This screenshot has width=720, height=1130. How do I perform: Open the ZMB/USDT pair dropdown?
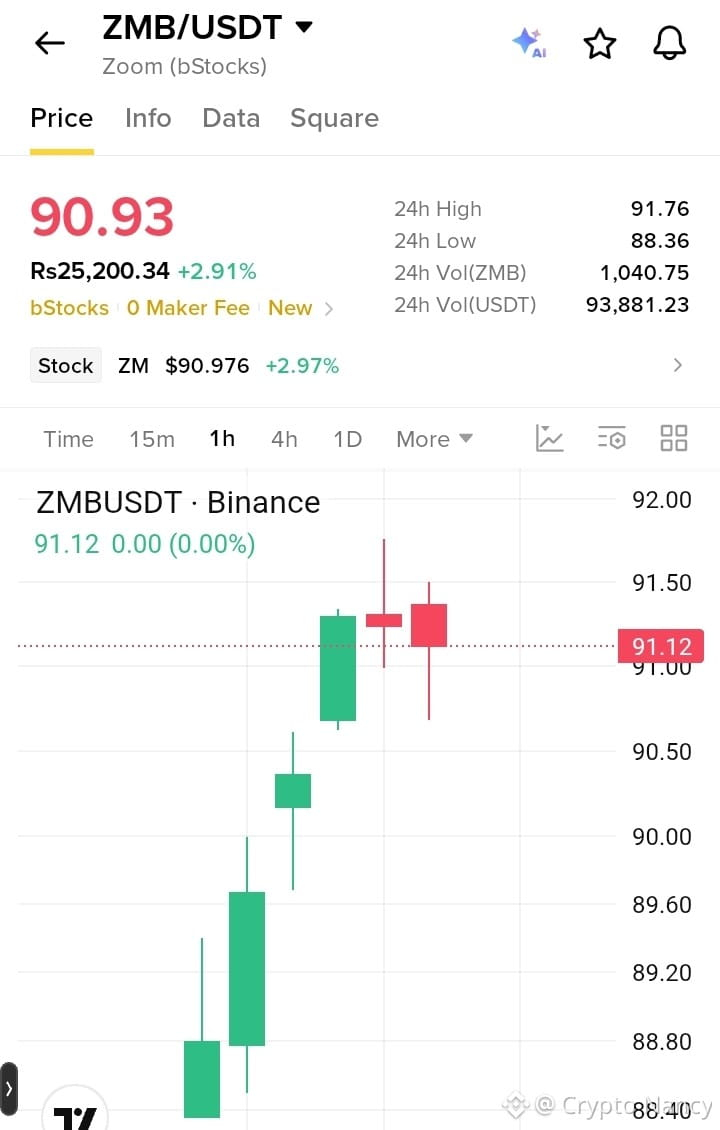tap(208, 28)
